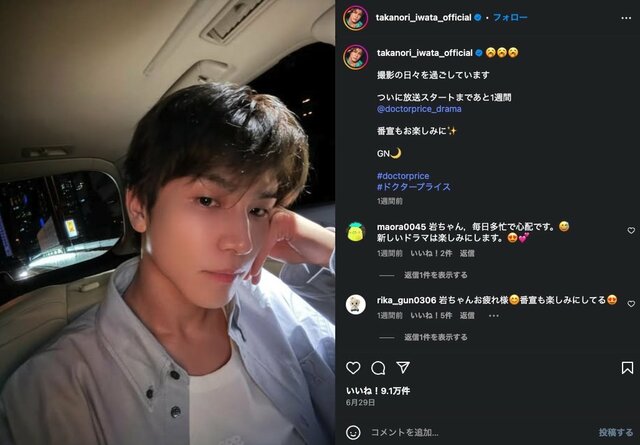Like this post with the heart icon
The height and width of the screenshot is (445, 640).
pos(353,368)
